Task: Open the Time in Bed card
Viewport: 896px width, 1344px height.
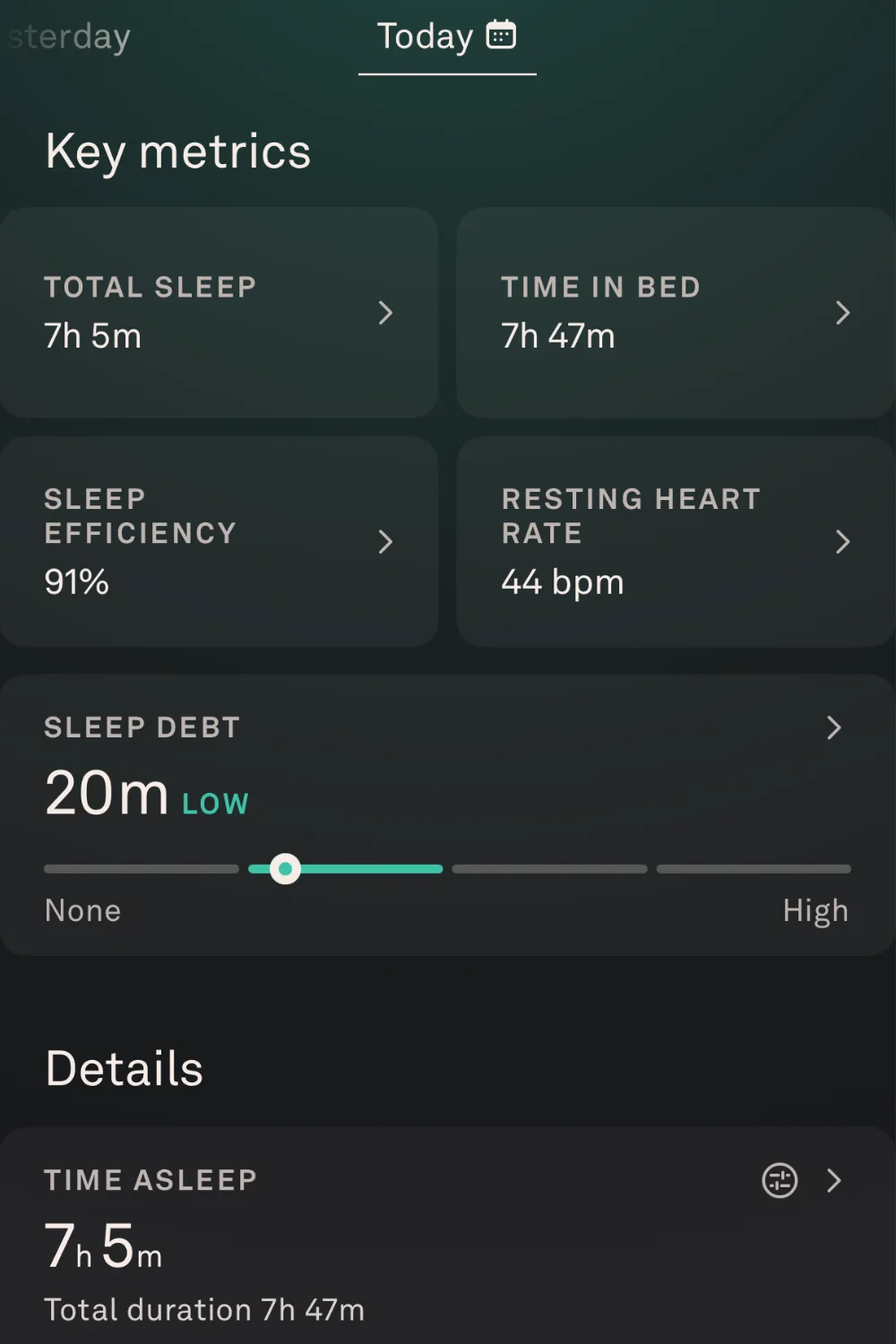Action: pyautogui.click(x=676, y=312)
